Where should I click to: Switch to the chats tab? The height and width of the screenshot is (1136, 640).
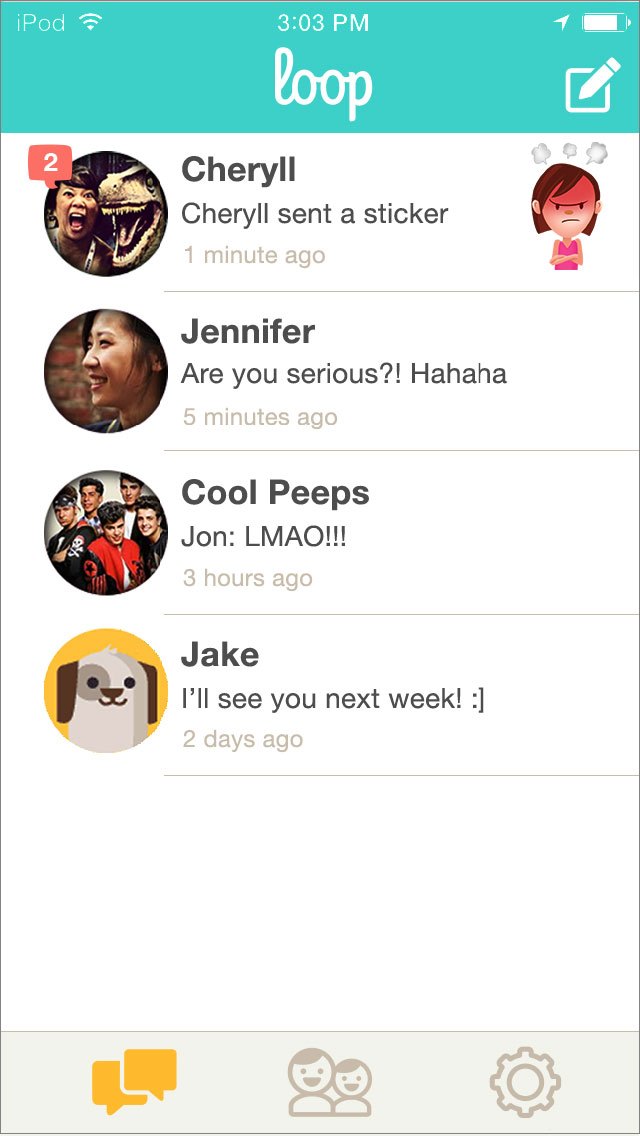click(x=133, y=1082)
